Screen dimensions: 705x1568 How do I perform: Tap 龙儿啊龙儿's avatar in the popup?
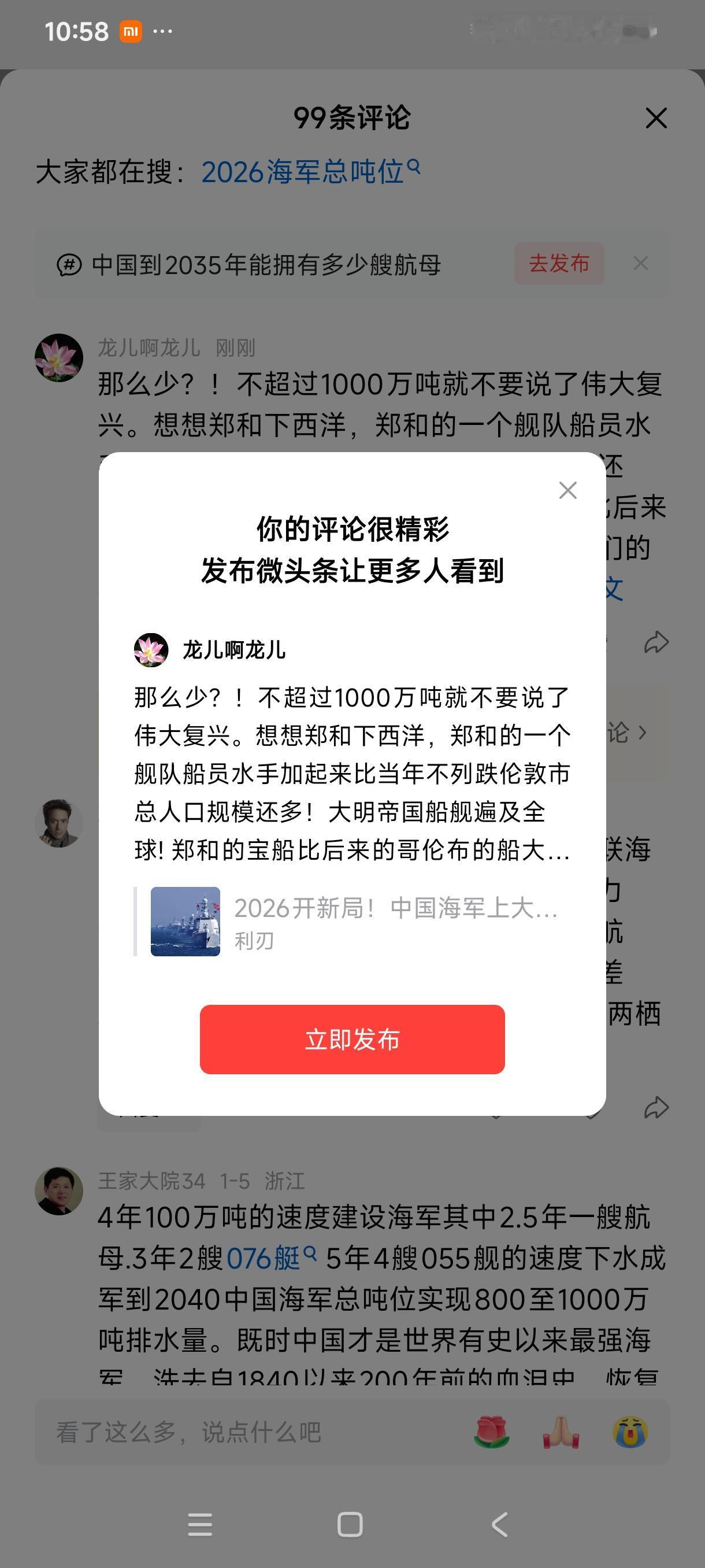(151, 649)
